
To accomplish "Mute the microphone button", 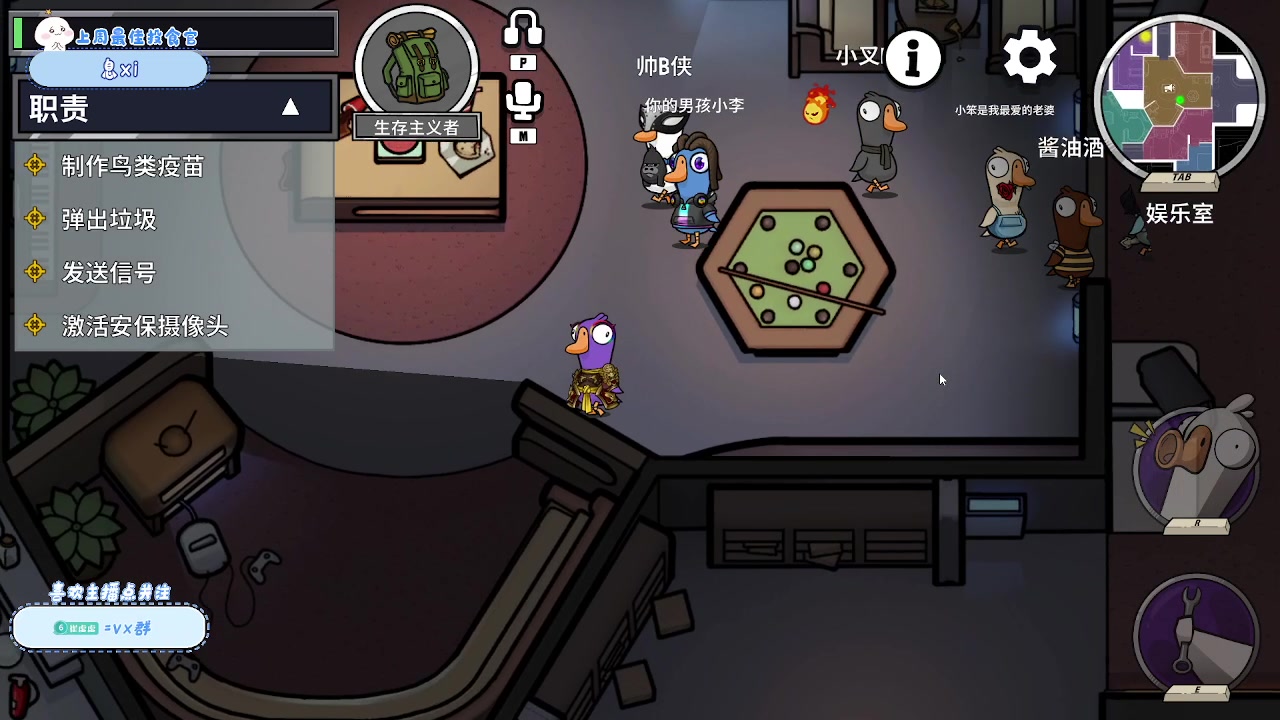I will click(523, 100).
